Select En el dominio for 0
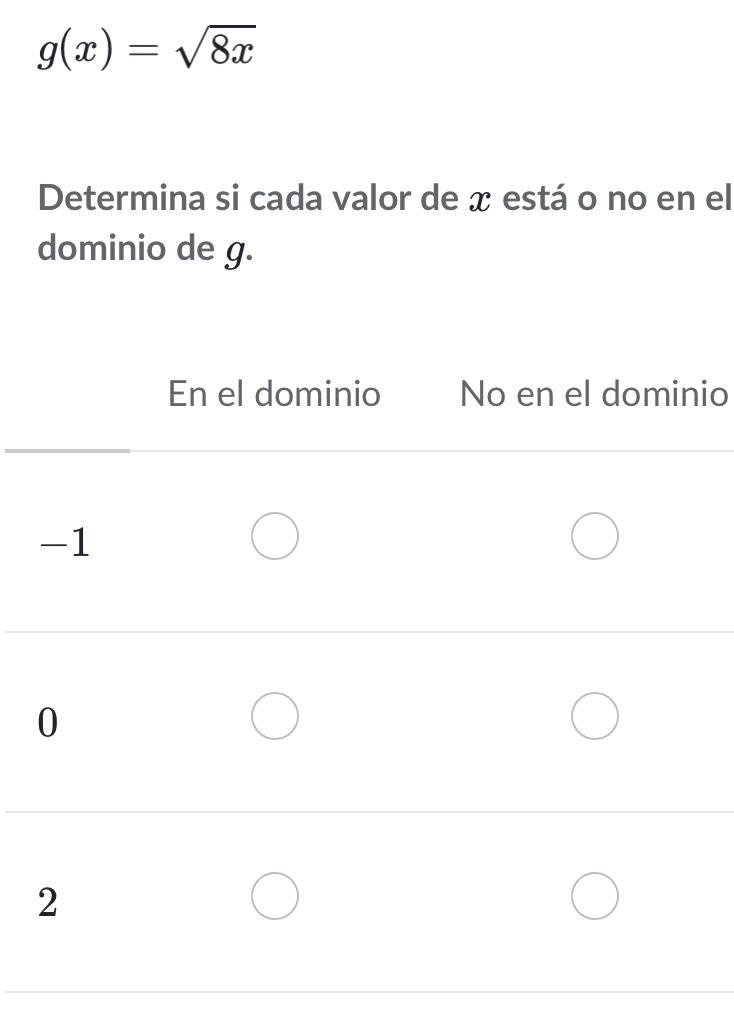The height and width of the screenshot is (1017, 734). pyautogui.click(x=274, y=716)
